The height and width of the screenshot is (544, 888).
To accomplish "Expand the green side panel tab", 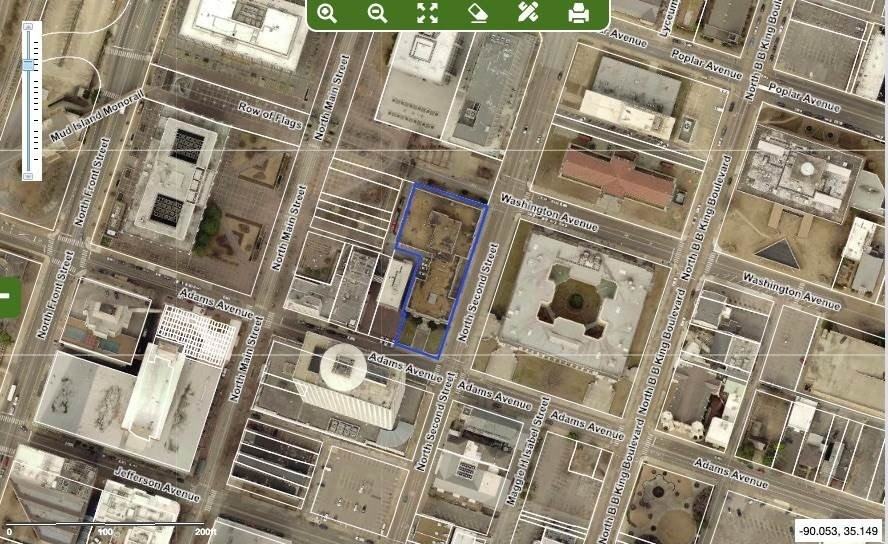I will tap(8, 296).
